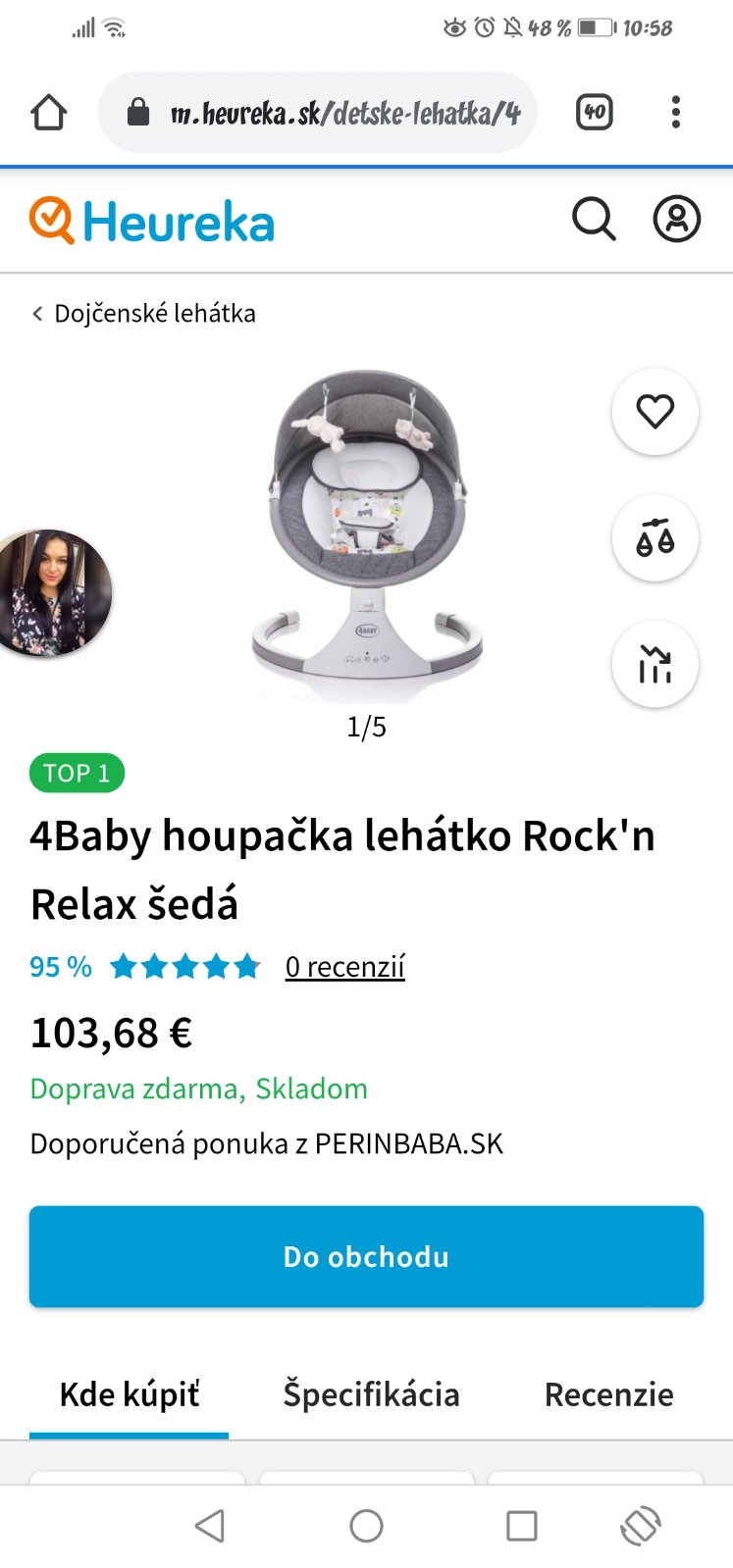Open the price history chart
Screen dimensions: 733x1568
(x=654, y=665)
